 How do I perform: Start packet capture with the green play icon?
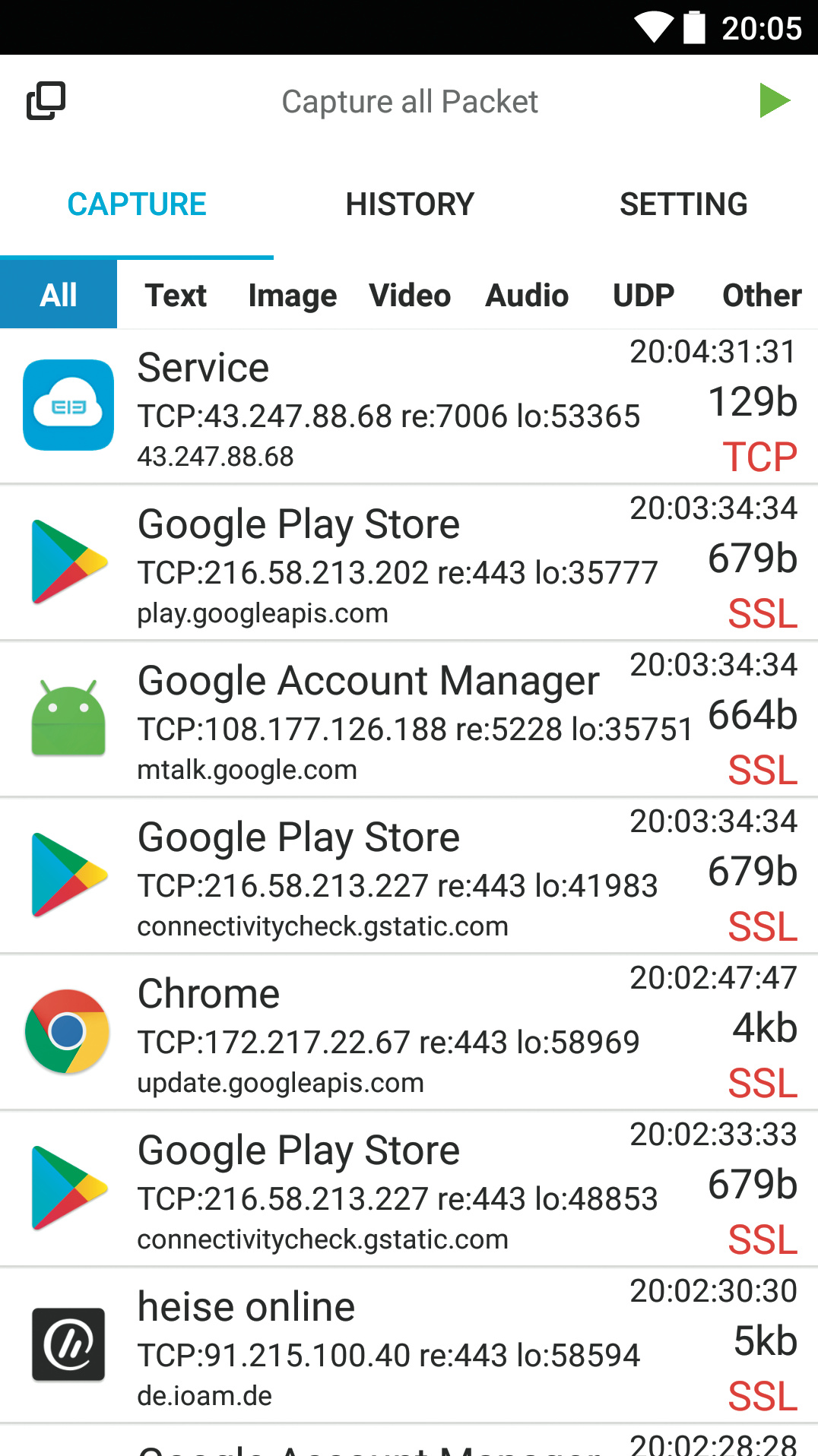[x=775, y=101]
